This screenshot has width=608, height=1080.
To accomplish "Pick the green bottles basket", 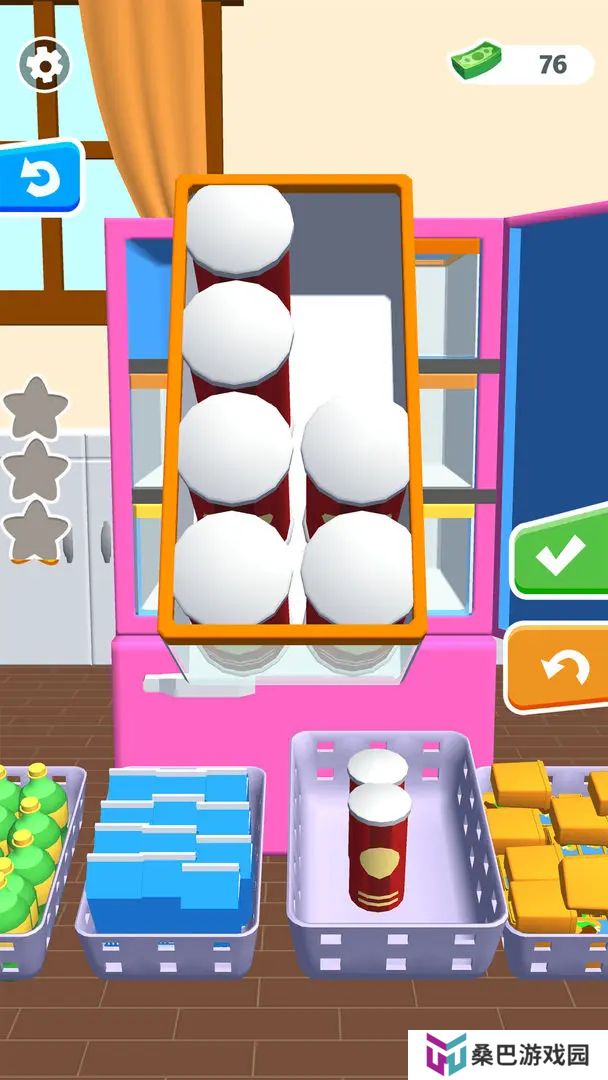I will tap(36, 869).
